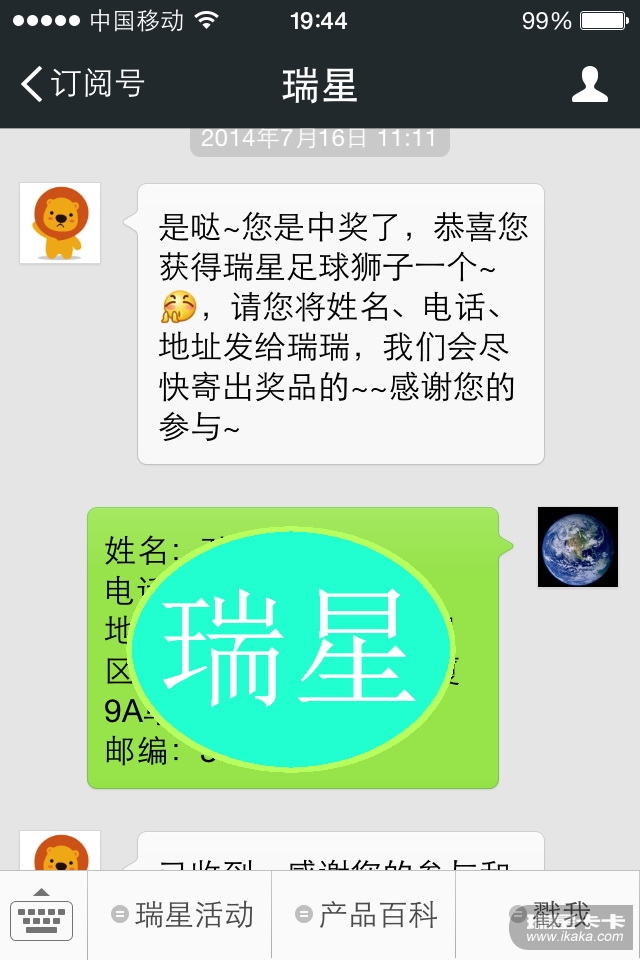Open the 瑞星活动 menu
This screenshot has height=960, width=640.
point(181,914)
